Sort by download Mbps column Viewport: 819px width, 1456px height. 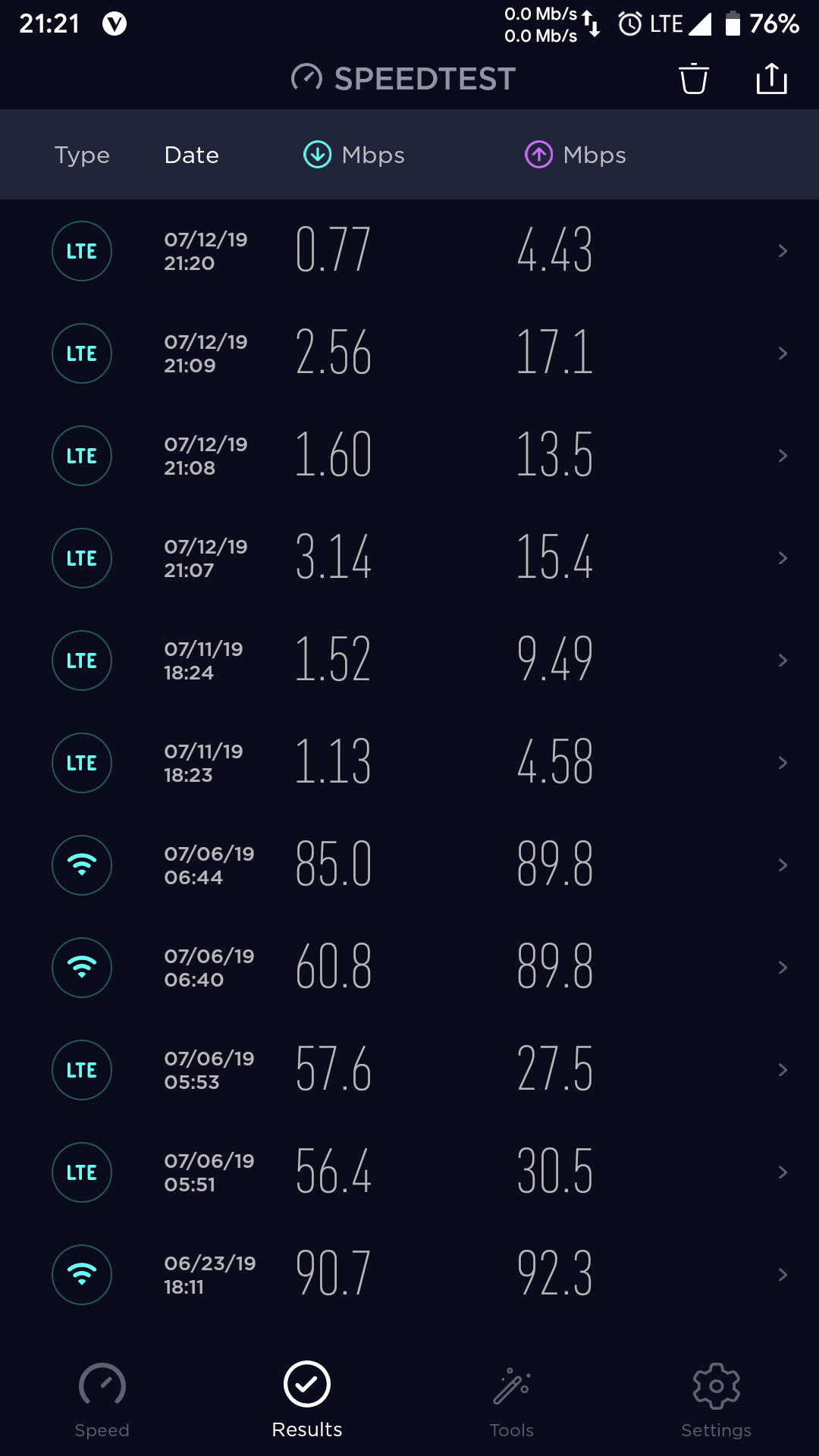point(354,155)
